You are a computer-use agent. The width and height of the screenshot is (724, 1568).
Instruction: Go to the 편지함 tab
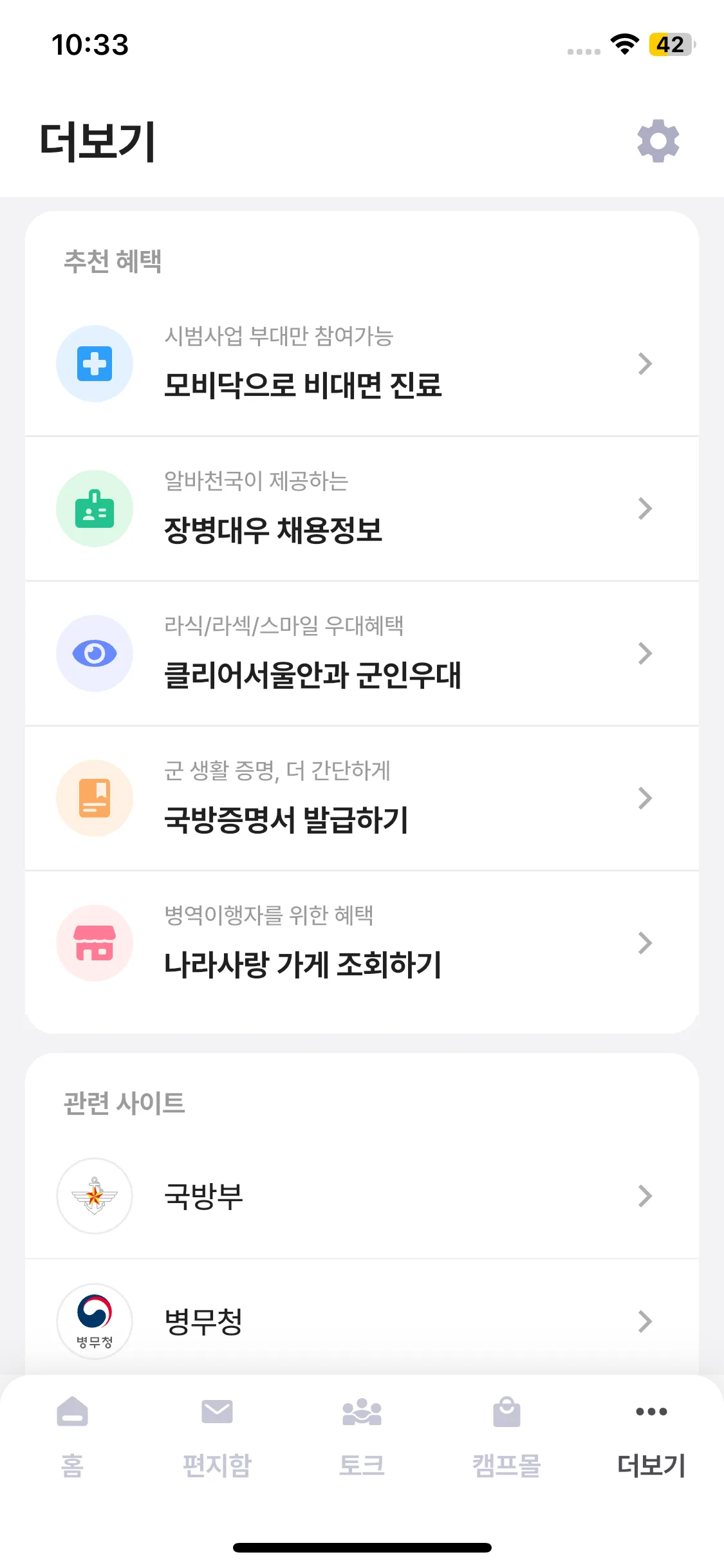click(217, 1437)
